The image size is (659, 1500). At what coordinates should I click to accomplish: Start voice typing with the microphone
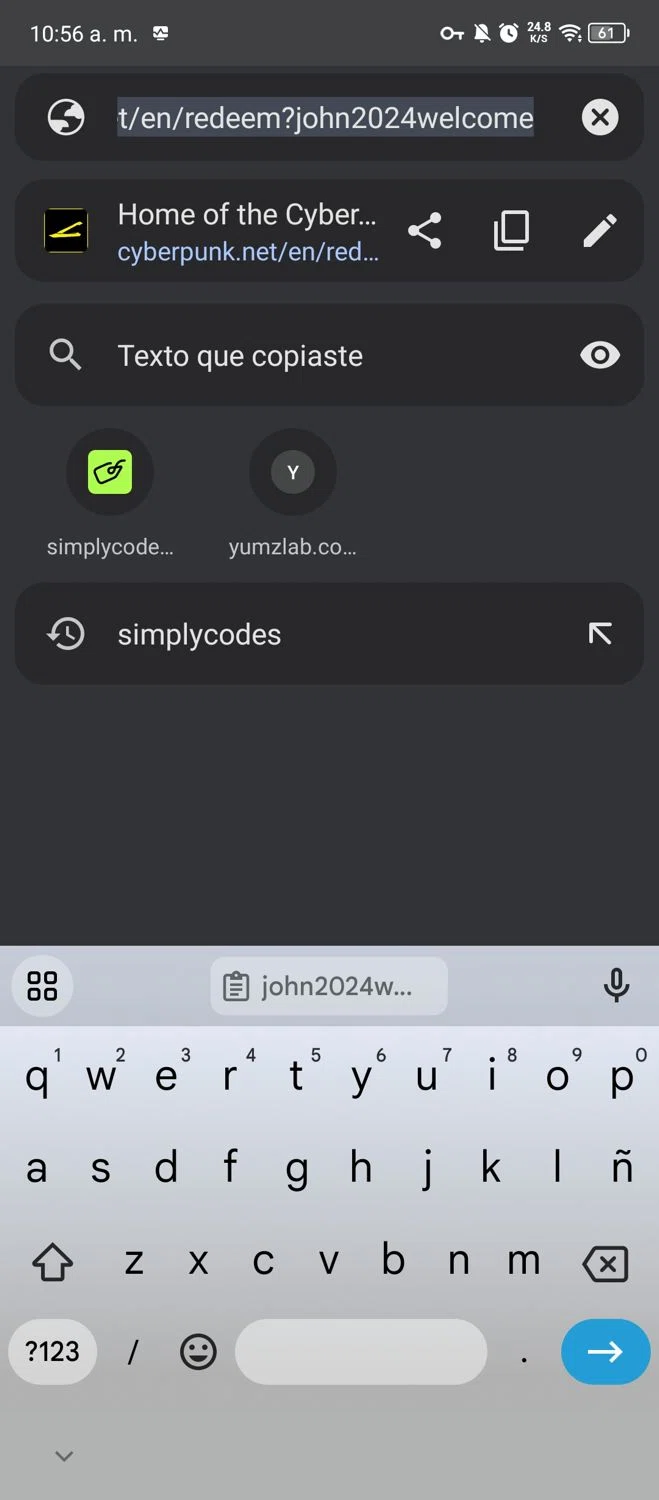pyautogui.click(x=616, y=986)
